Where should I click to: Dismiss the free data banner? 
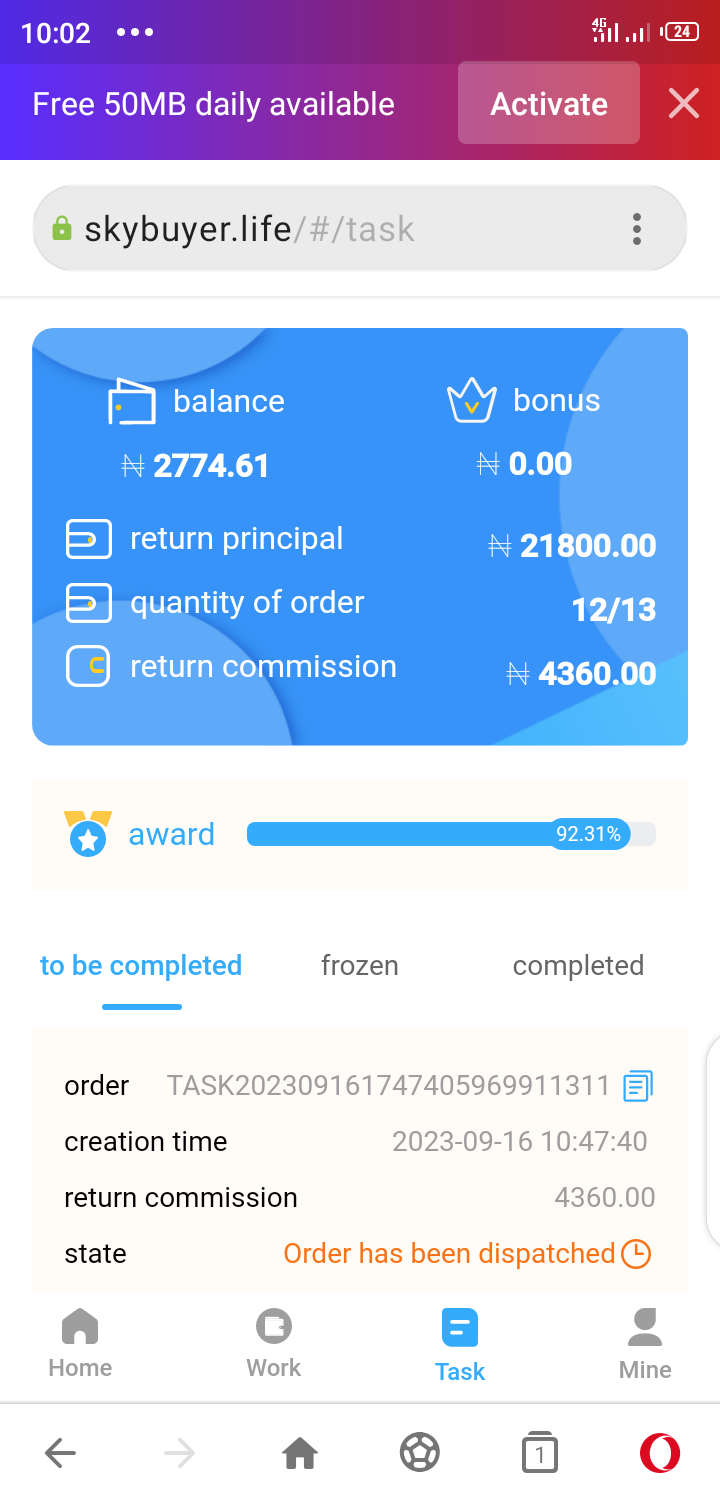[x=684, y=103]
